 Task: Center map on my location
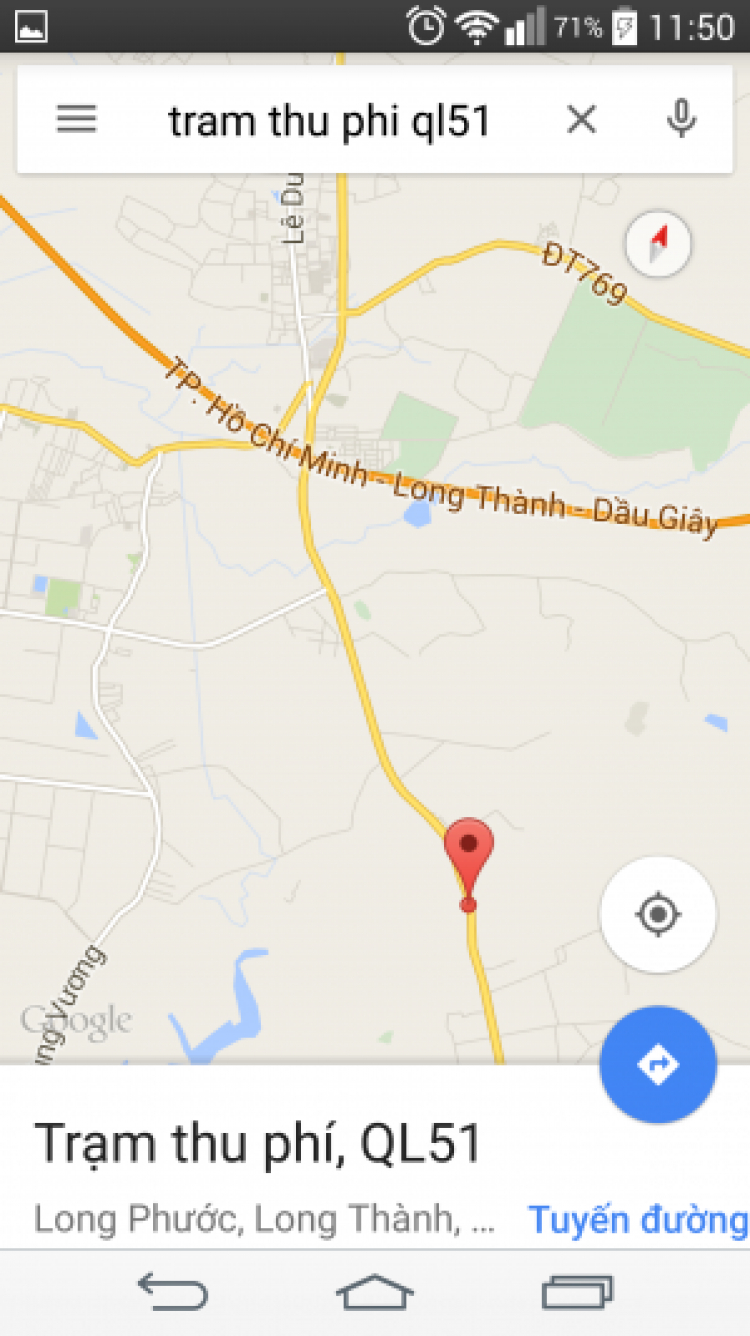pyautogui.click(x=658, y=914)
